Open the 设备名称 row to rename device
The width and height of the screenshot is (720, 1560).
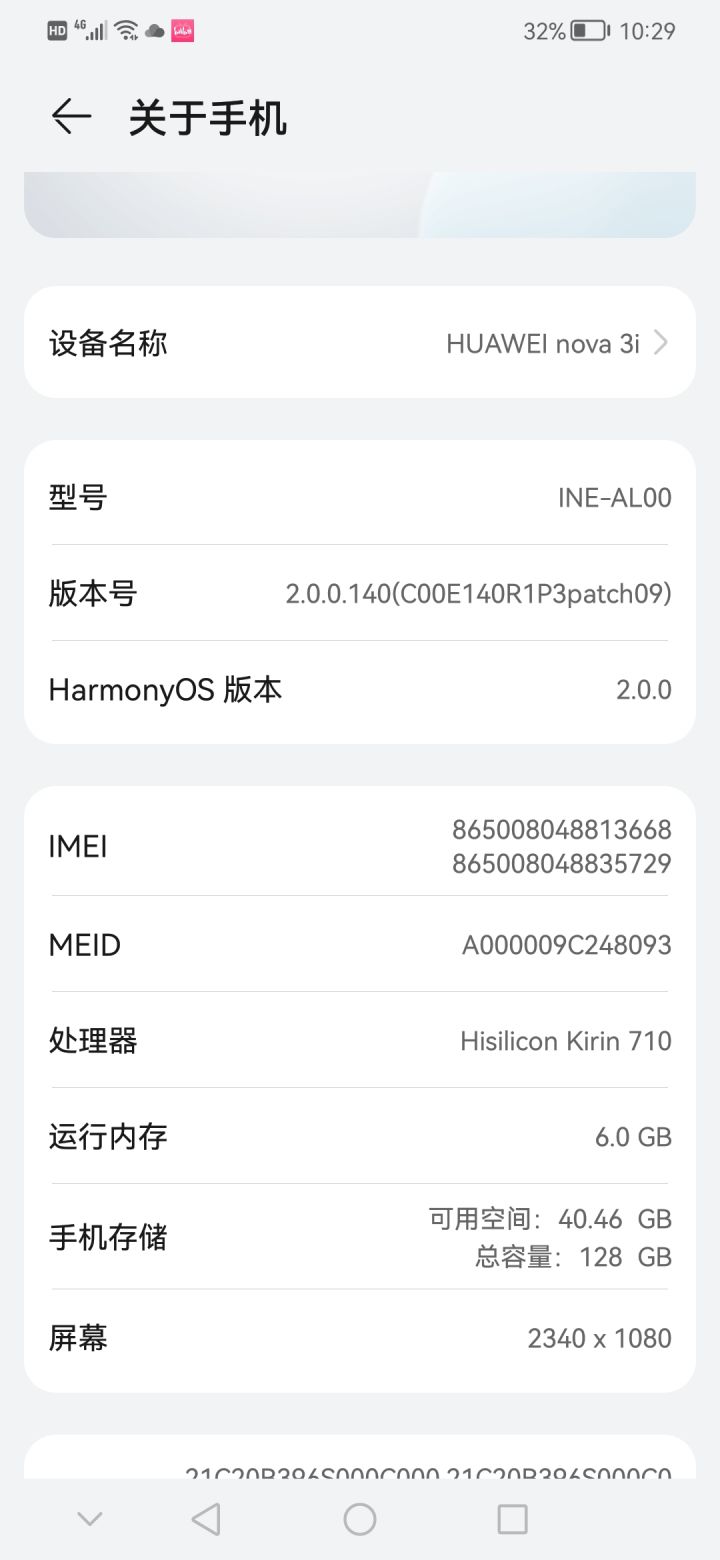(360, 343)
